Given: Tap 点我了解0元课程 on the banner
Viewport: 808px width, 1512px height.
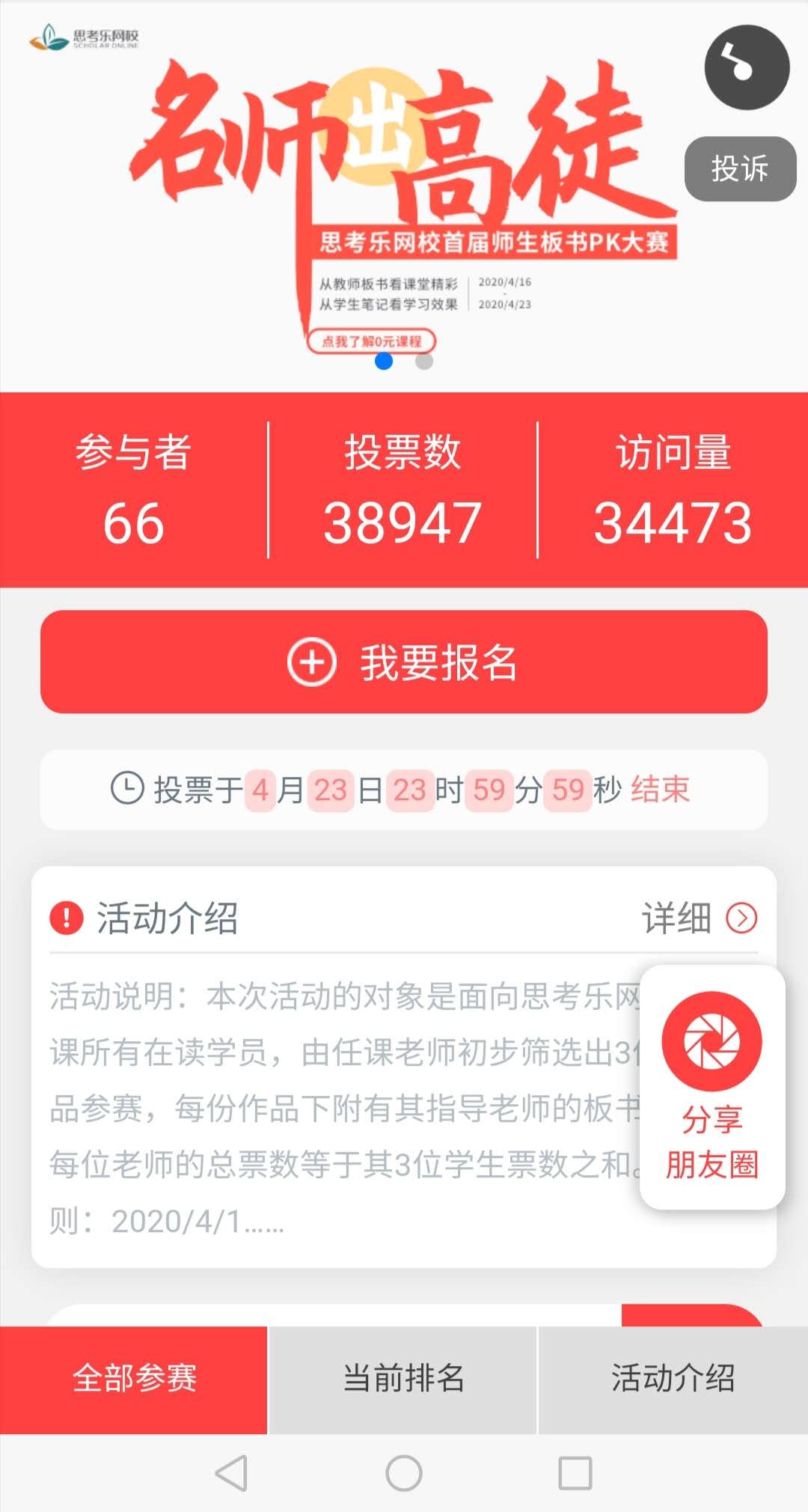Looking at the screenshot, I should pos(372,341).
